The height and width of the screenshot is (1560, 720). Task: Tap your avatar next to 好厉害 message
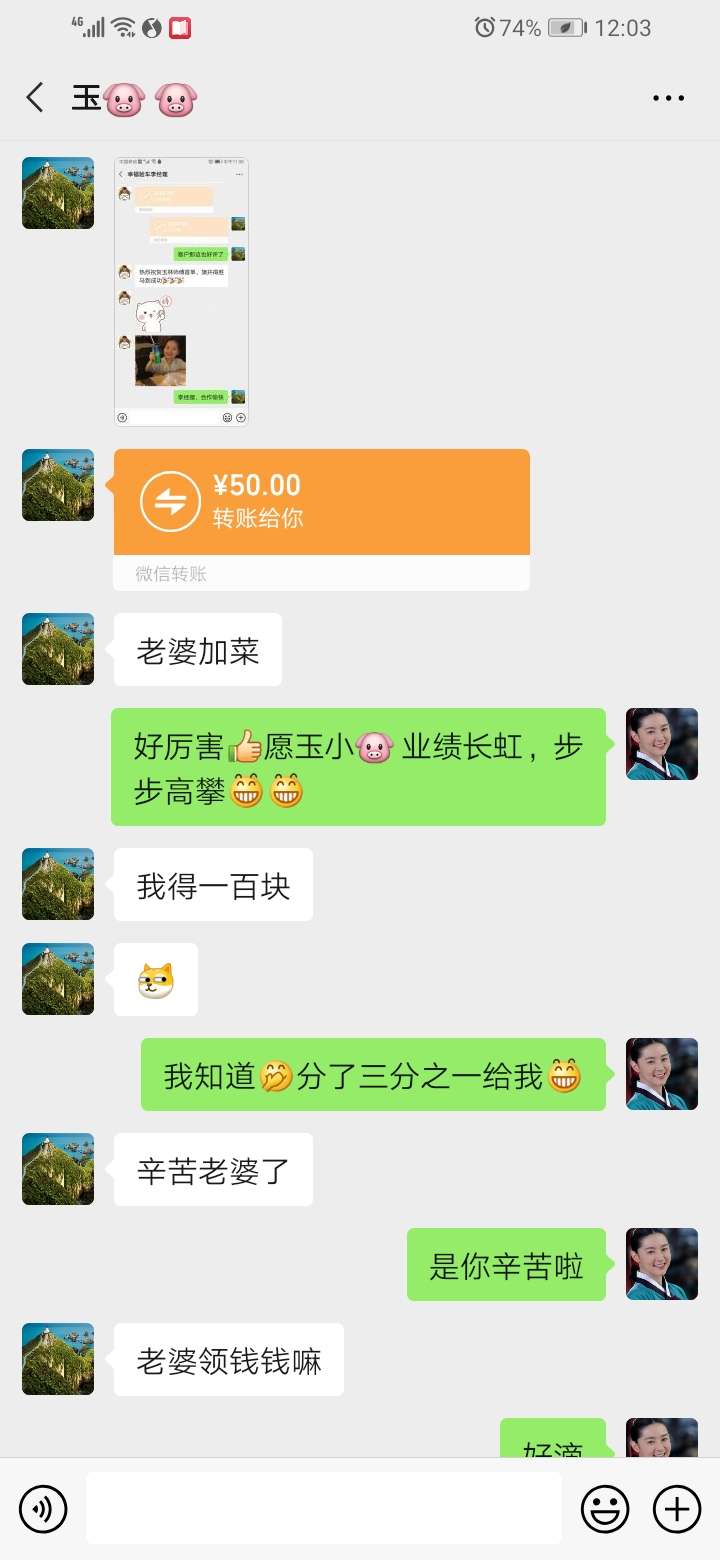[x=662, y=745]
